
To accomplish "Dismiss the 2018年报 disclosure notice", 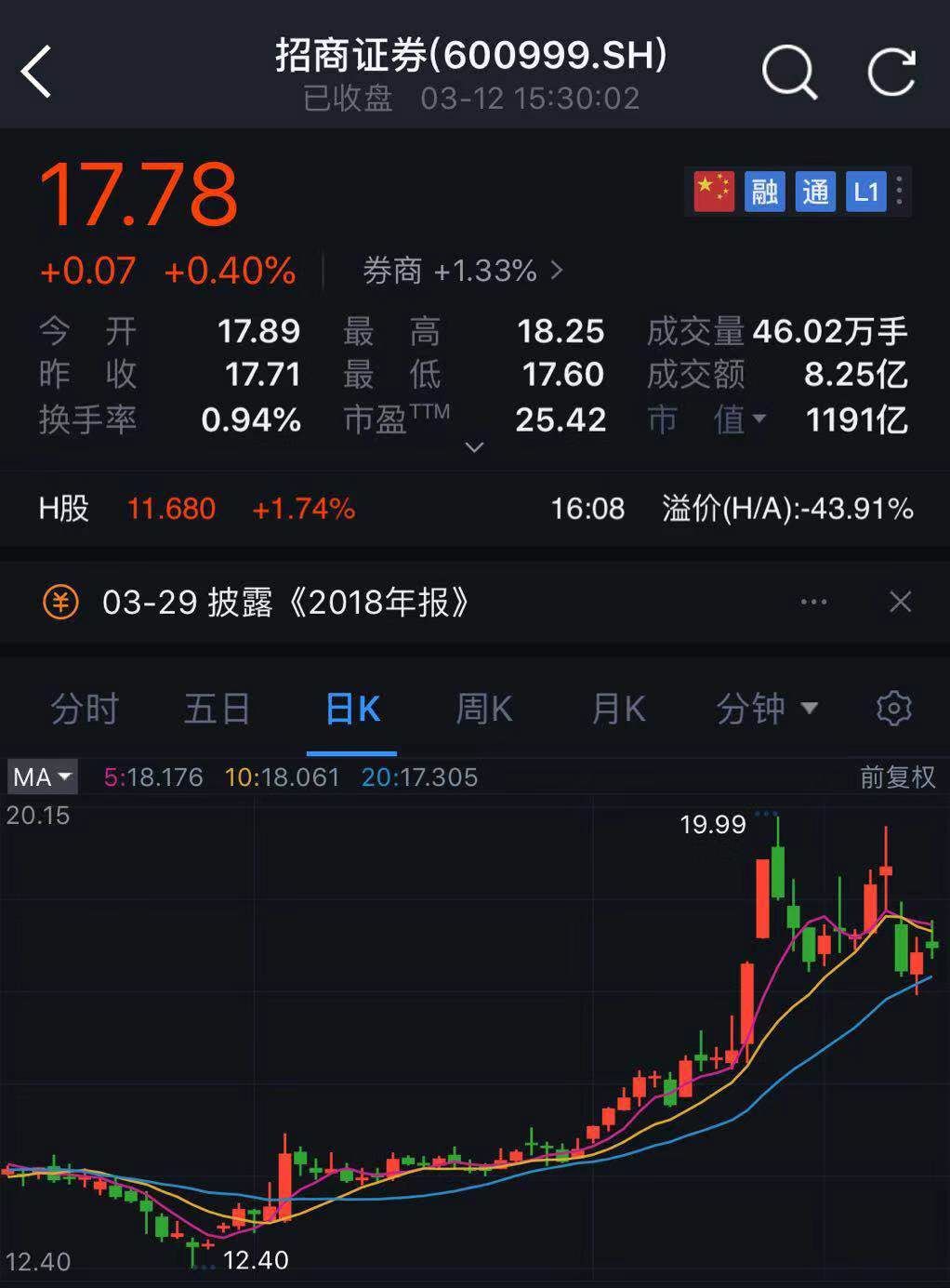I will (900, 603).
